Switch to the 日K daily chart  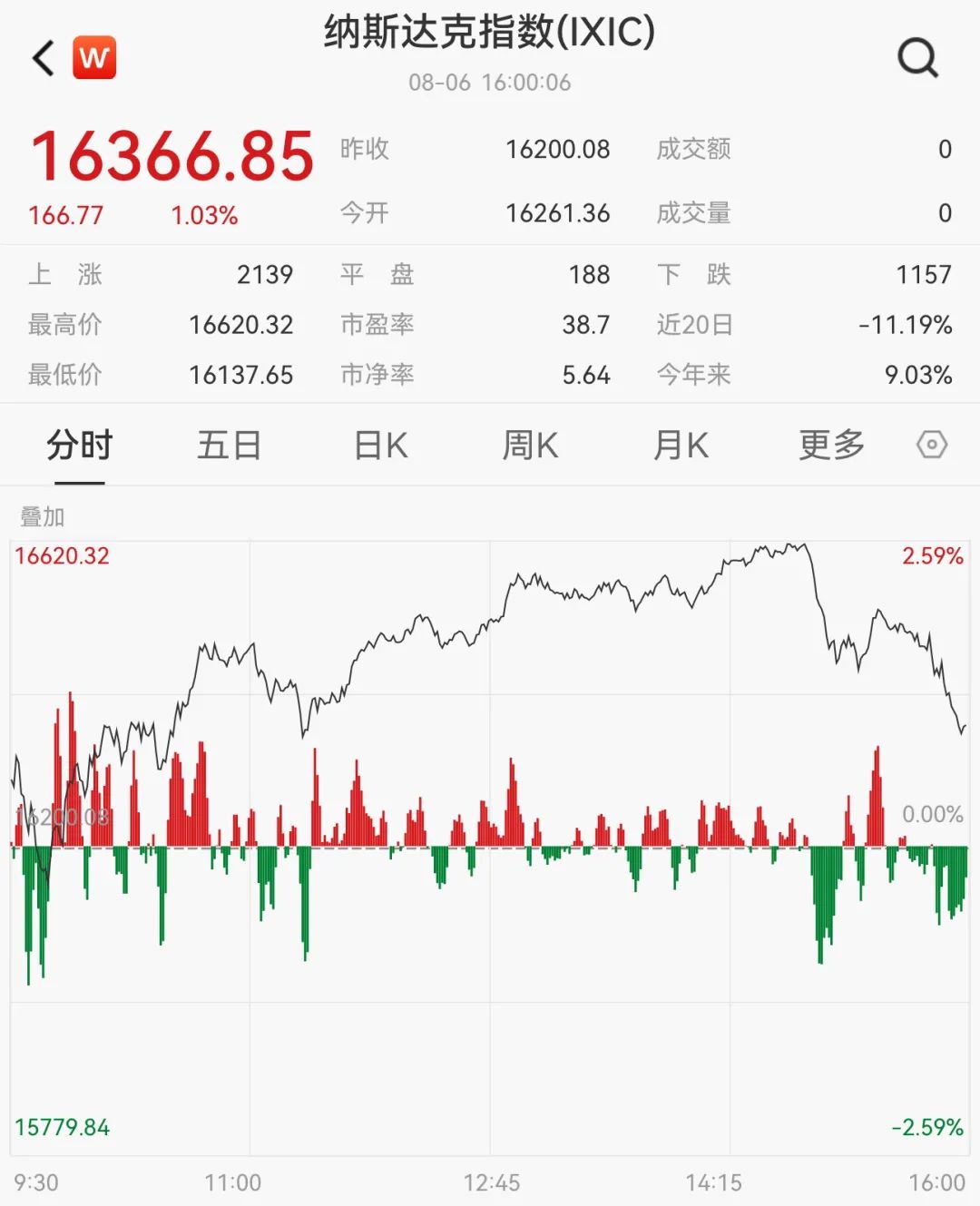pos(381,446)
